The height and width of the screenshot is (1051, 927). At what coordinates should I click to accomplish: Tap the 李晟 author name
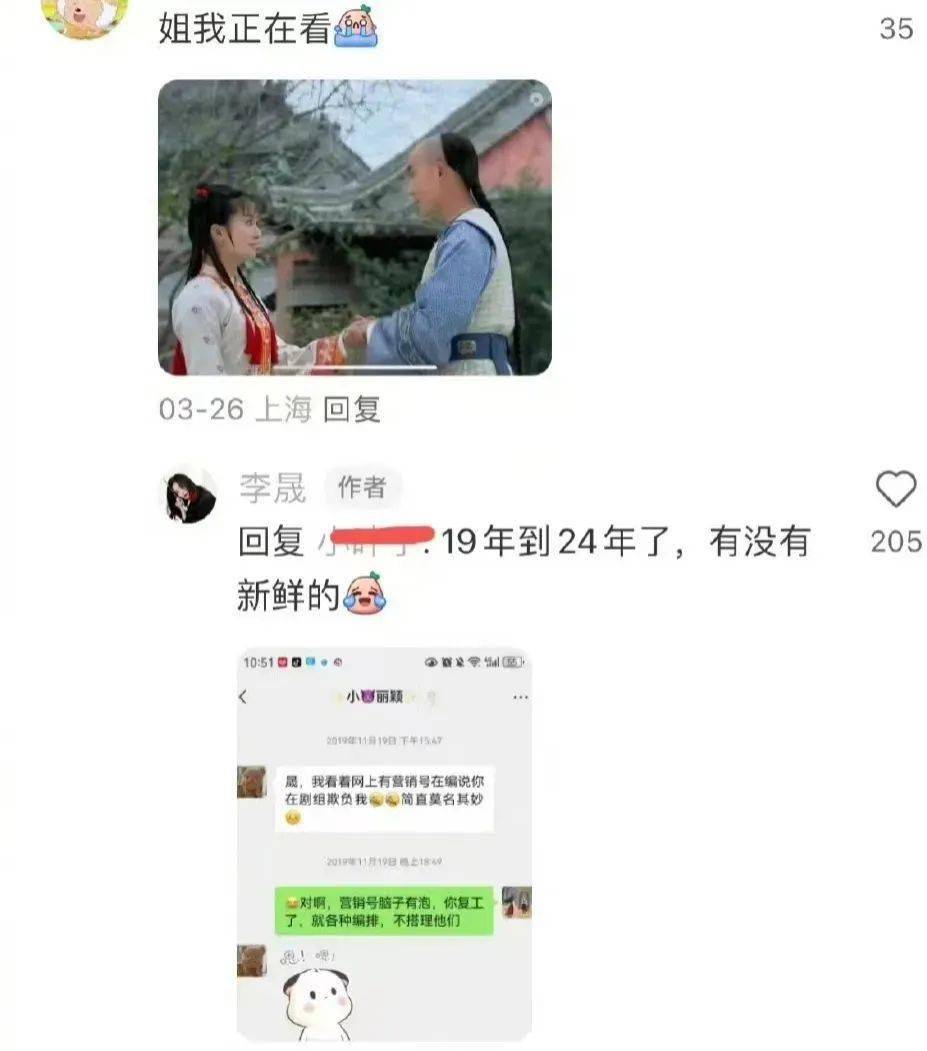pyautogui.click(x=272, y=488)
